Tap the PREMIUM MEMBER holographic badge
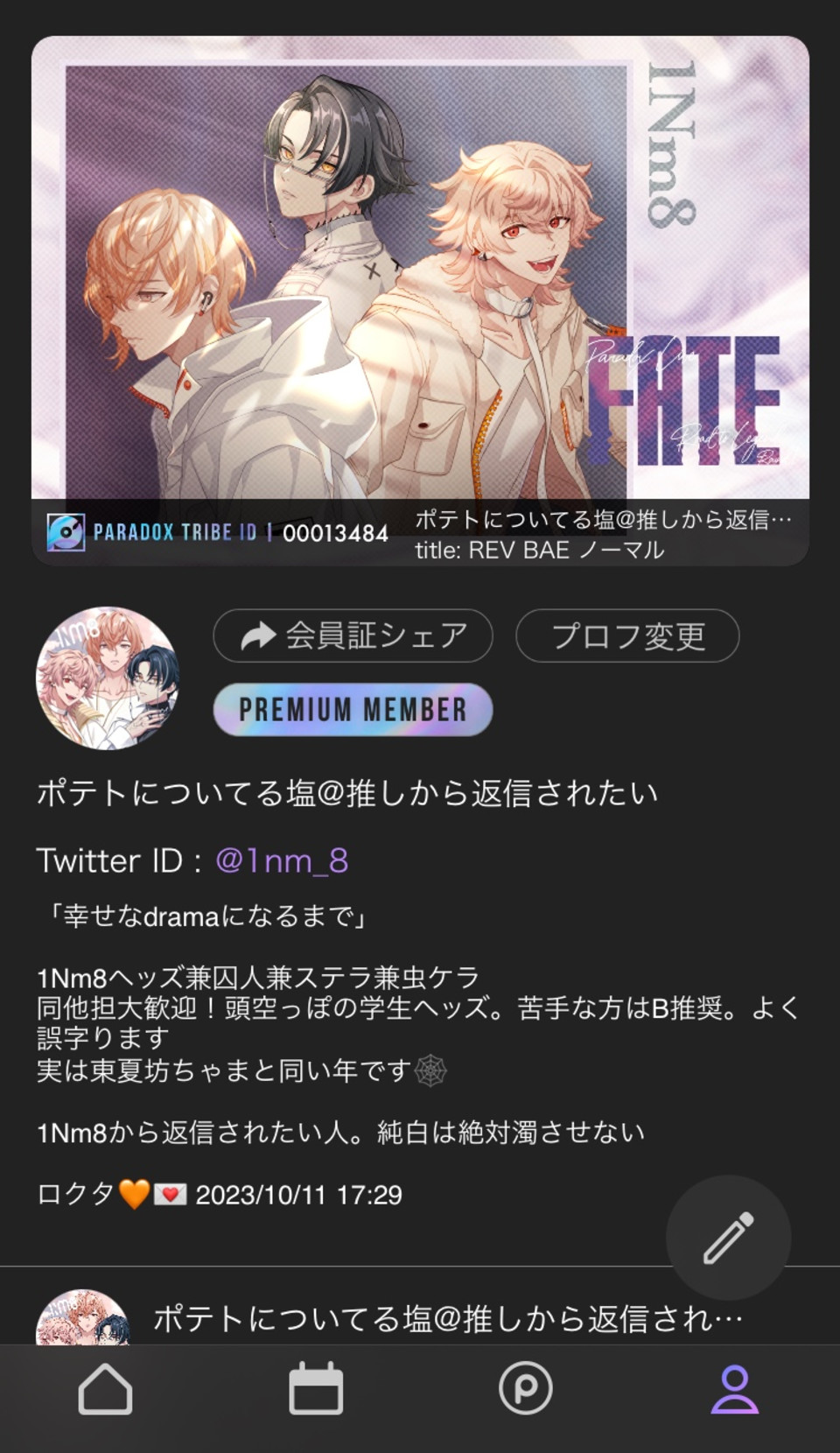 (x=352, y=707)
